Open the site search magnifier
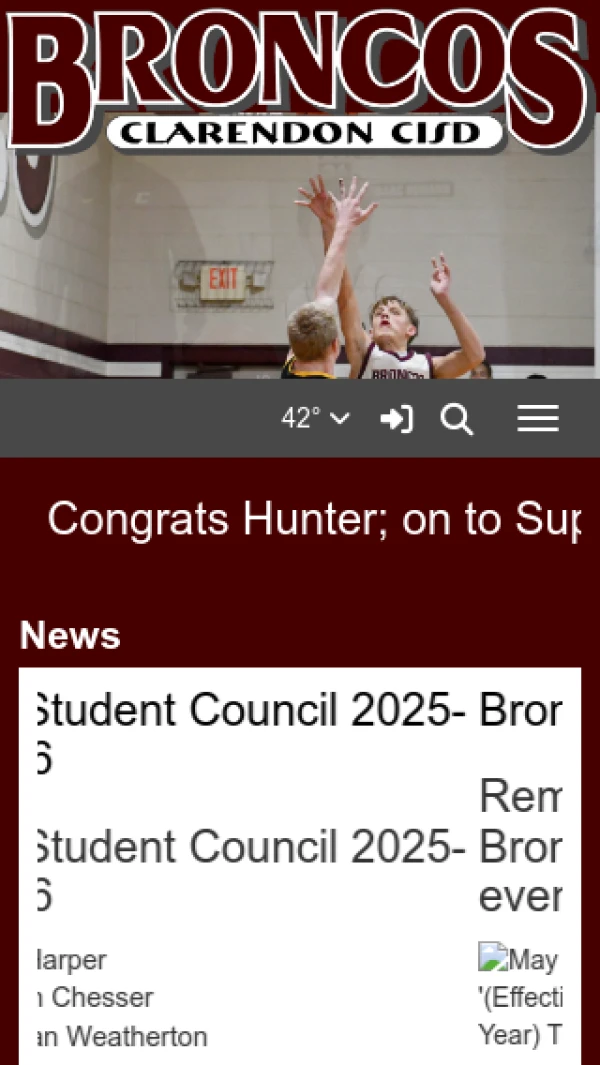 (457, 419)
